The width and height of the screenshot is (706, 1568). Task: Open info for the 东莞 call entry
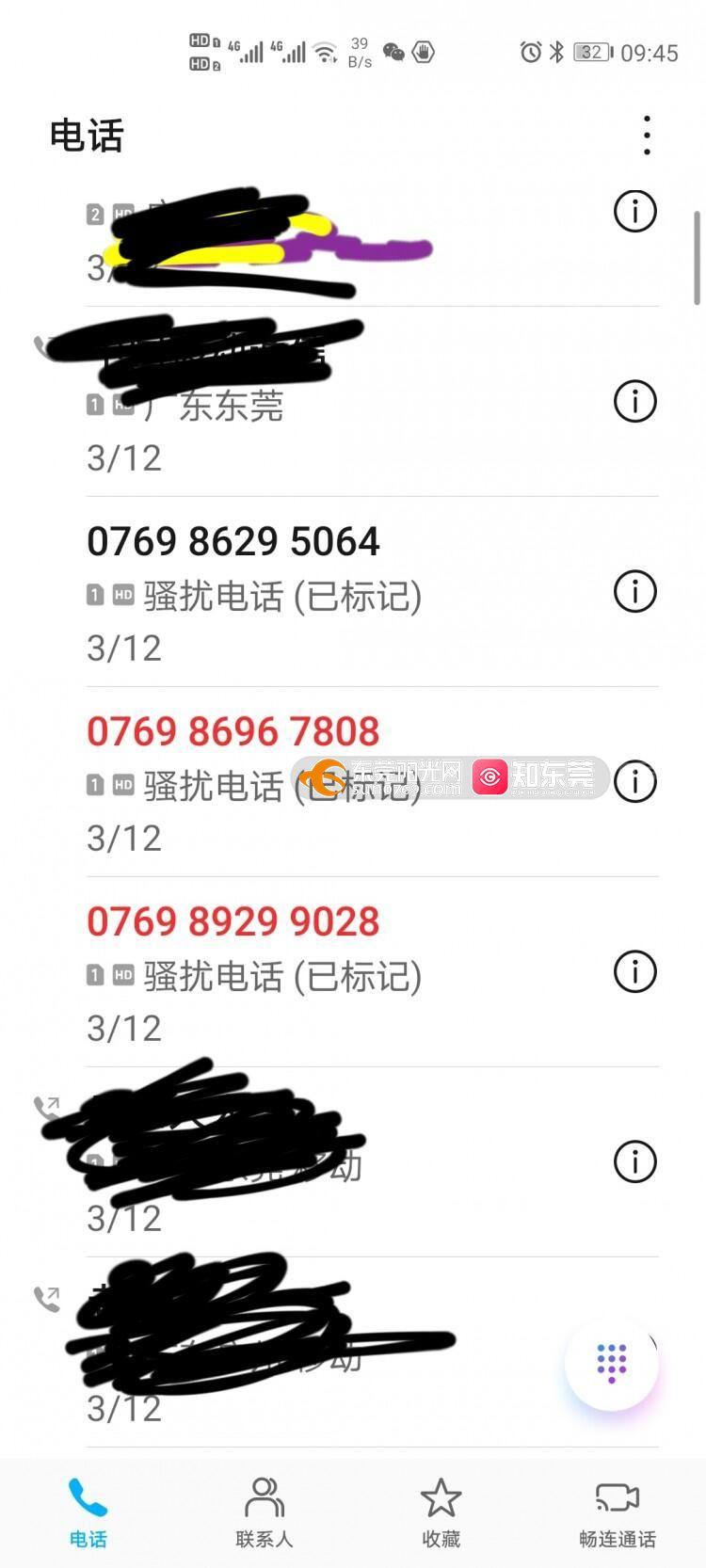635,402
